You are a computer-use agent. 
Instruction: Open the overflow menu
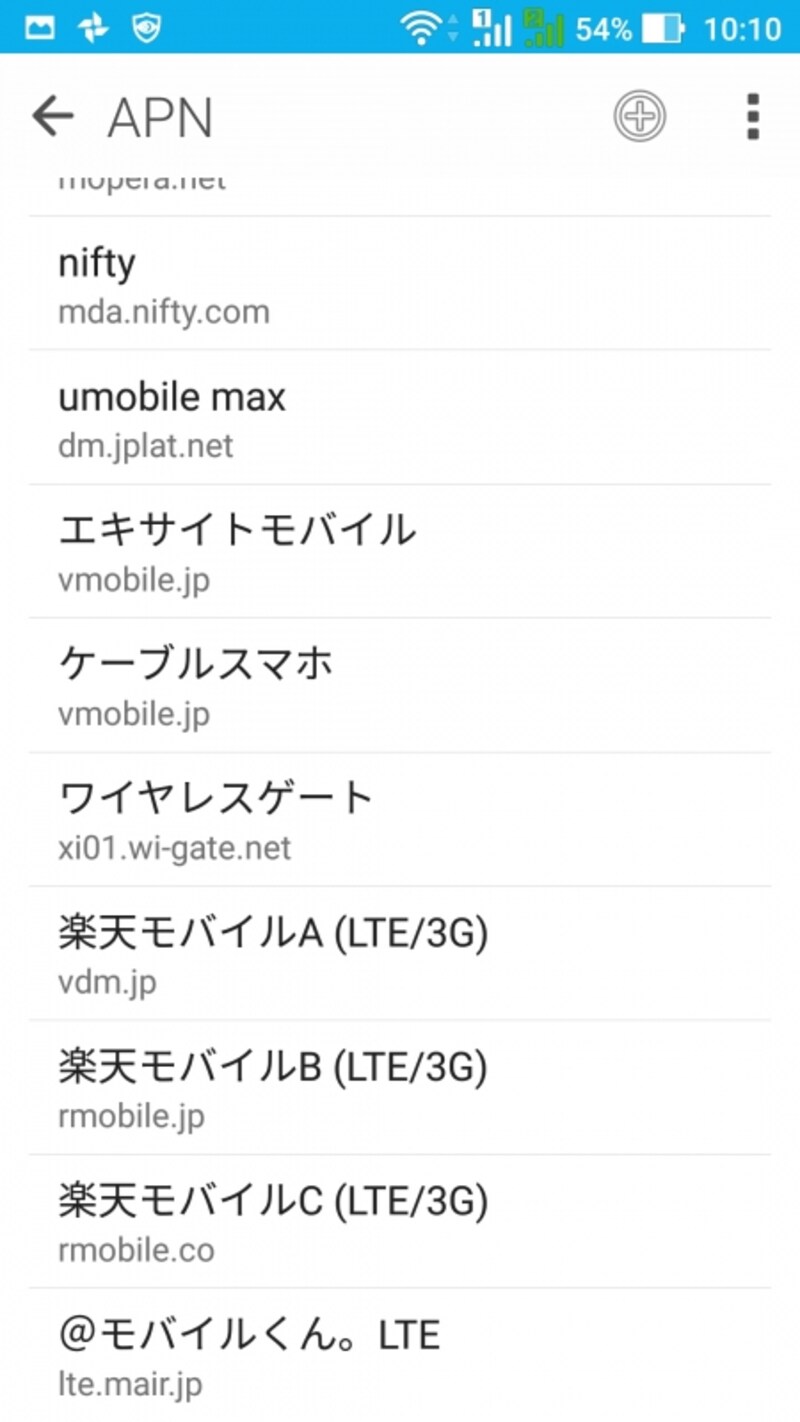click(752, 118)
